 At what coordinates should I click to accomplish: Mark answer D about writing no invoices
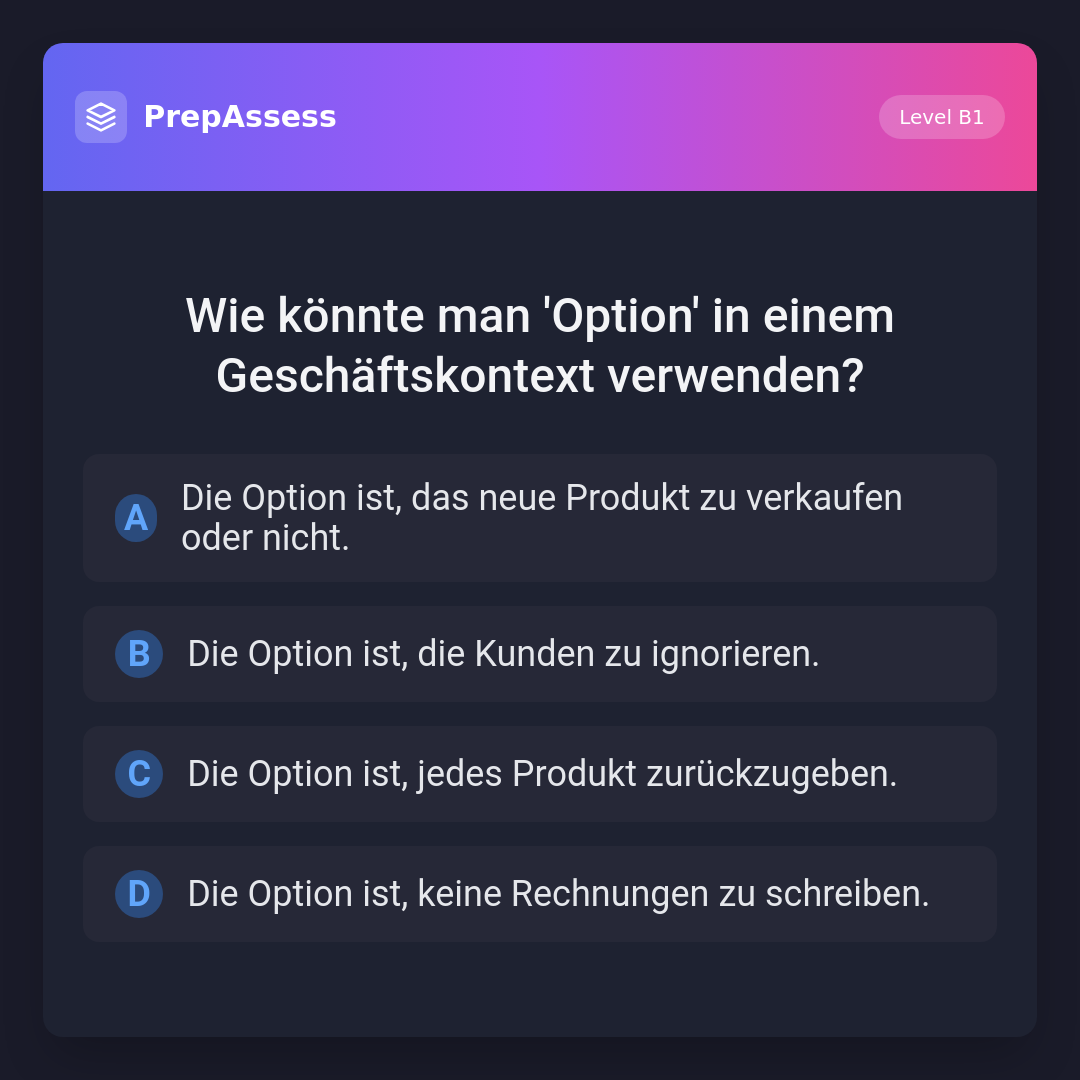pyautogui.click(x=540, y=894)
